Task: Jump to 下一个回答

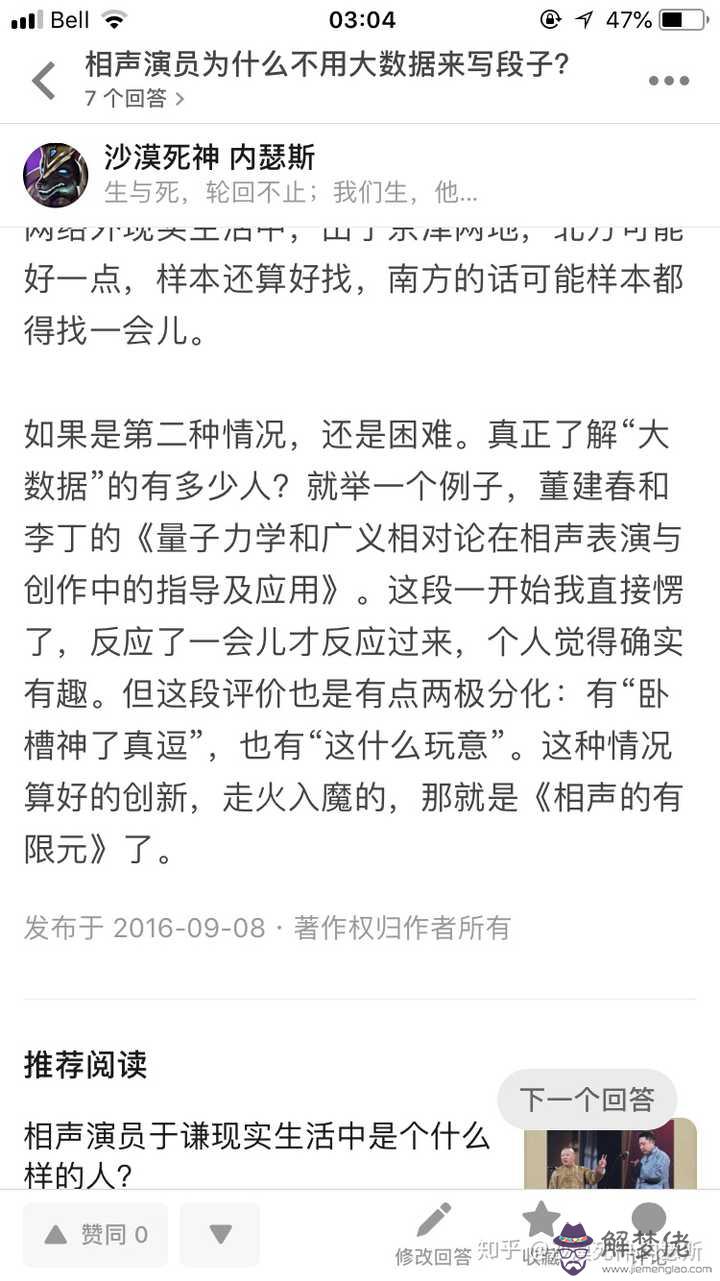Action: point(586,1100)
